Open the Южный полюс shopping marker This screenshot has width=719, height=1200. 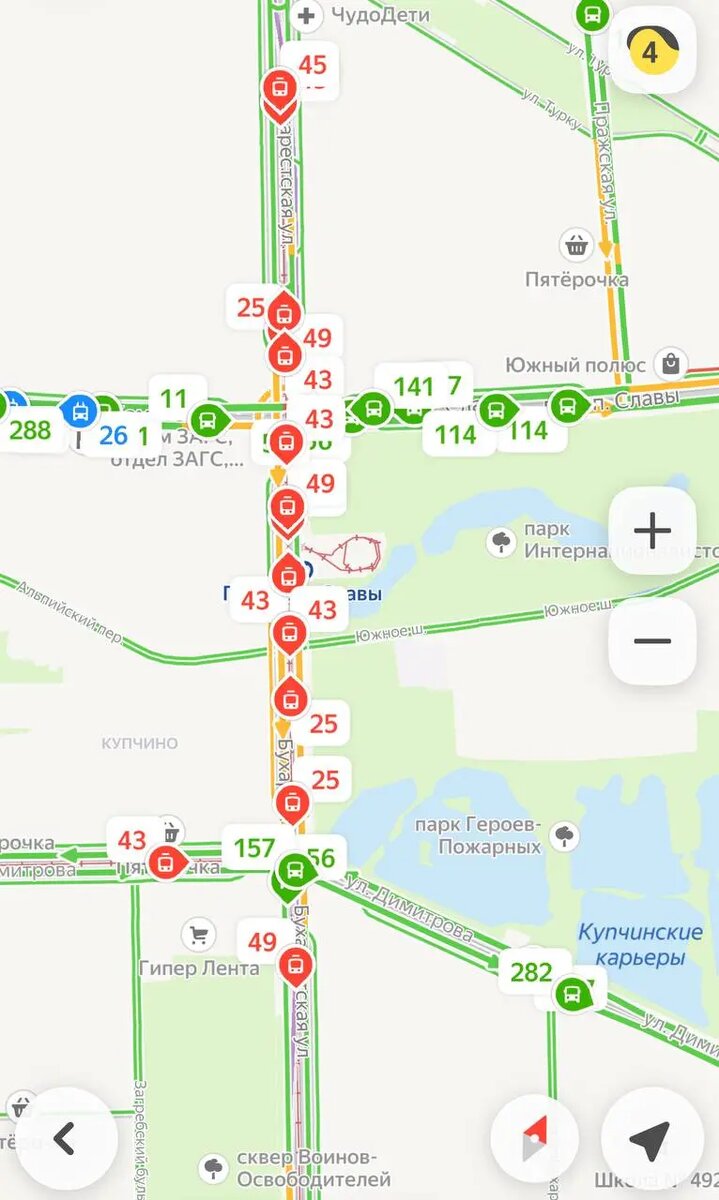tap(671, 363)
